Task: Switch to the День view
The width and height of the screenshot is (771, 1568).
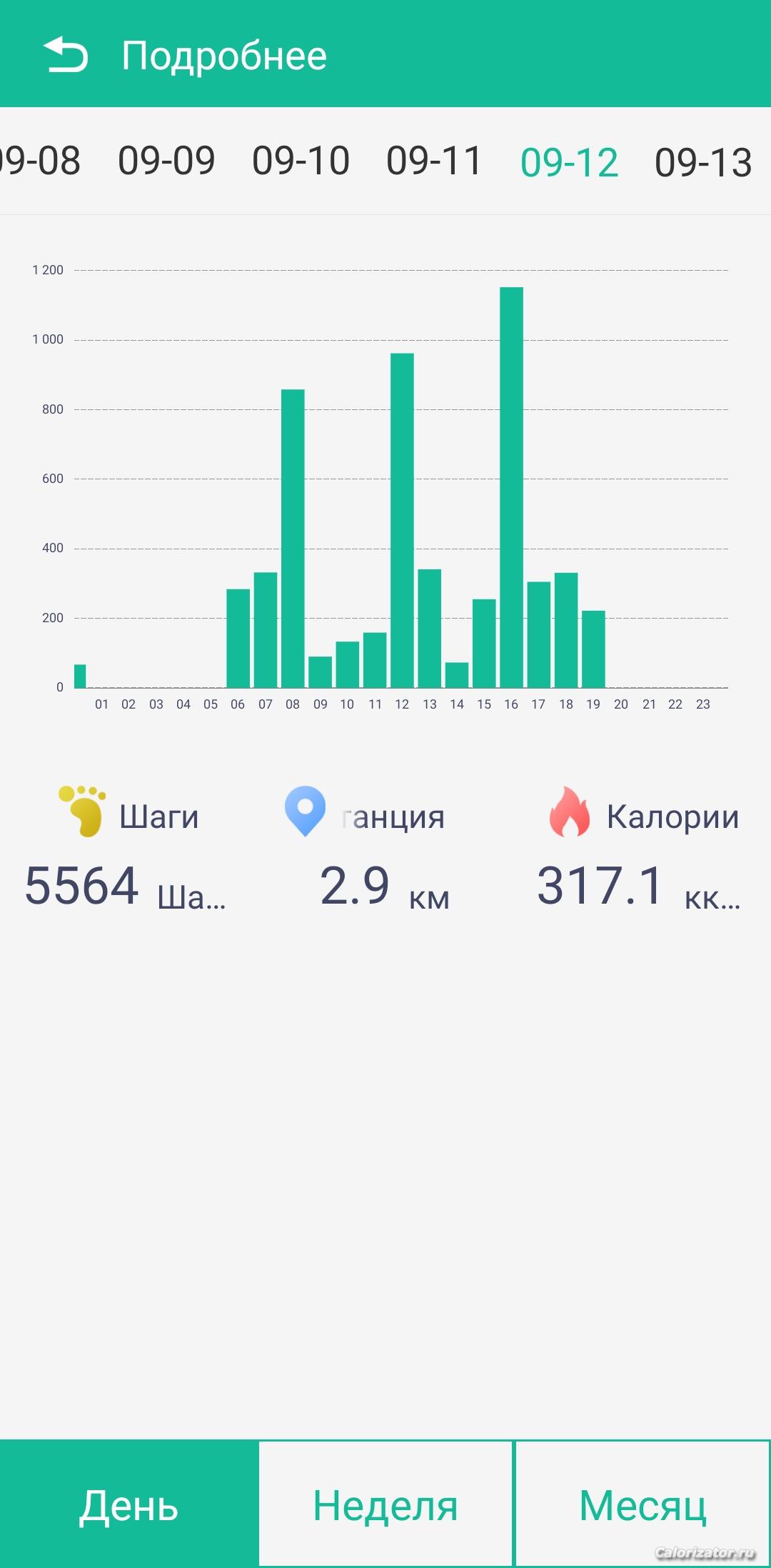Action: click(x=128, y=1504)
